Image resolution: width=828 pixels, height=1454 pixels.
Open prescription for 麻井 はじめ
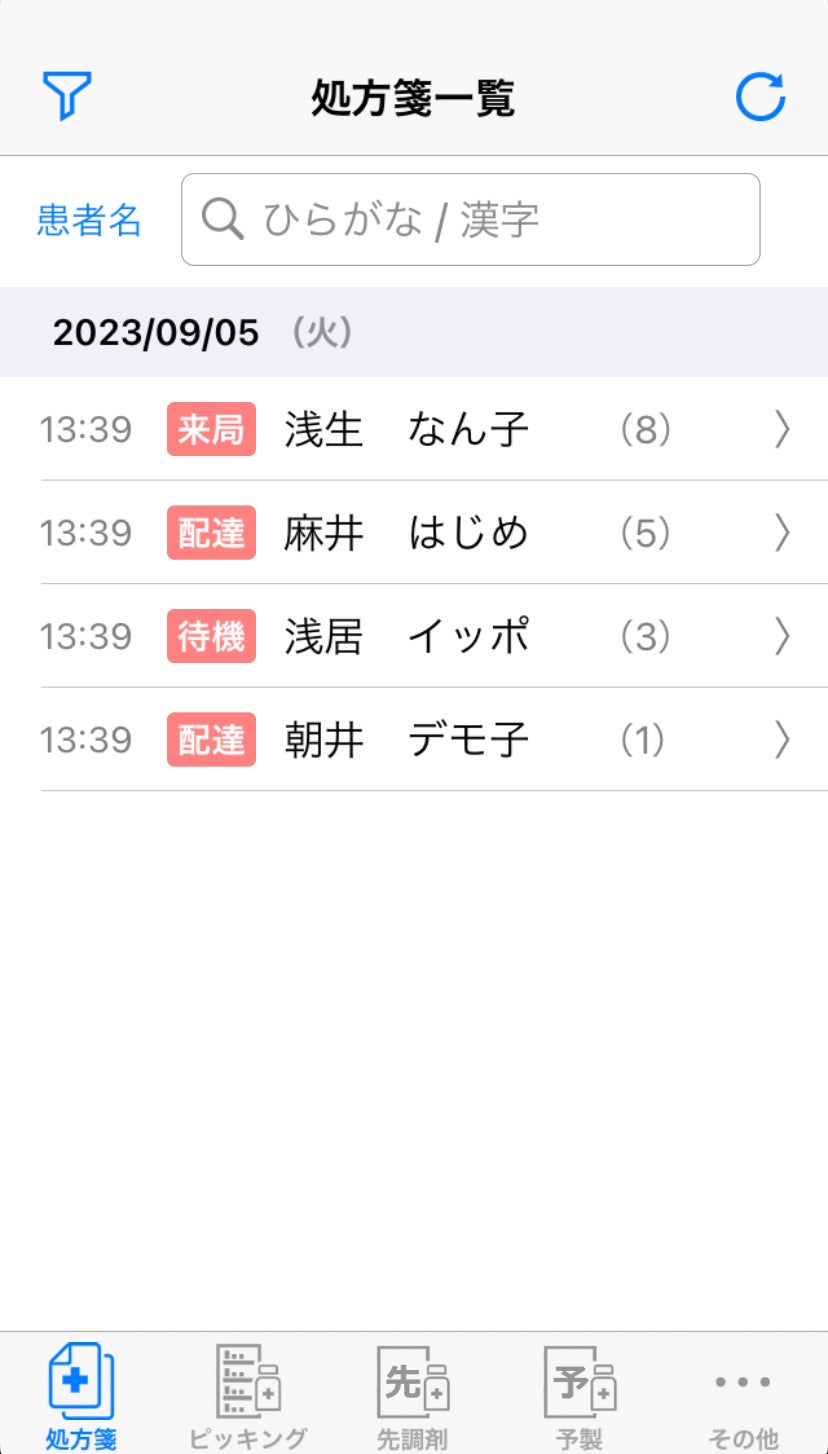click(414, 533)
